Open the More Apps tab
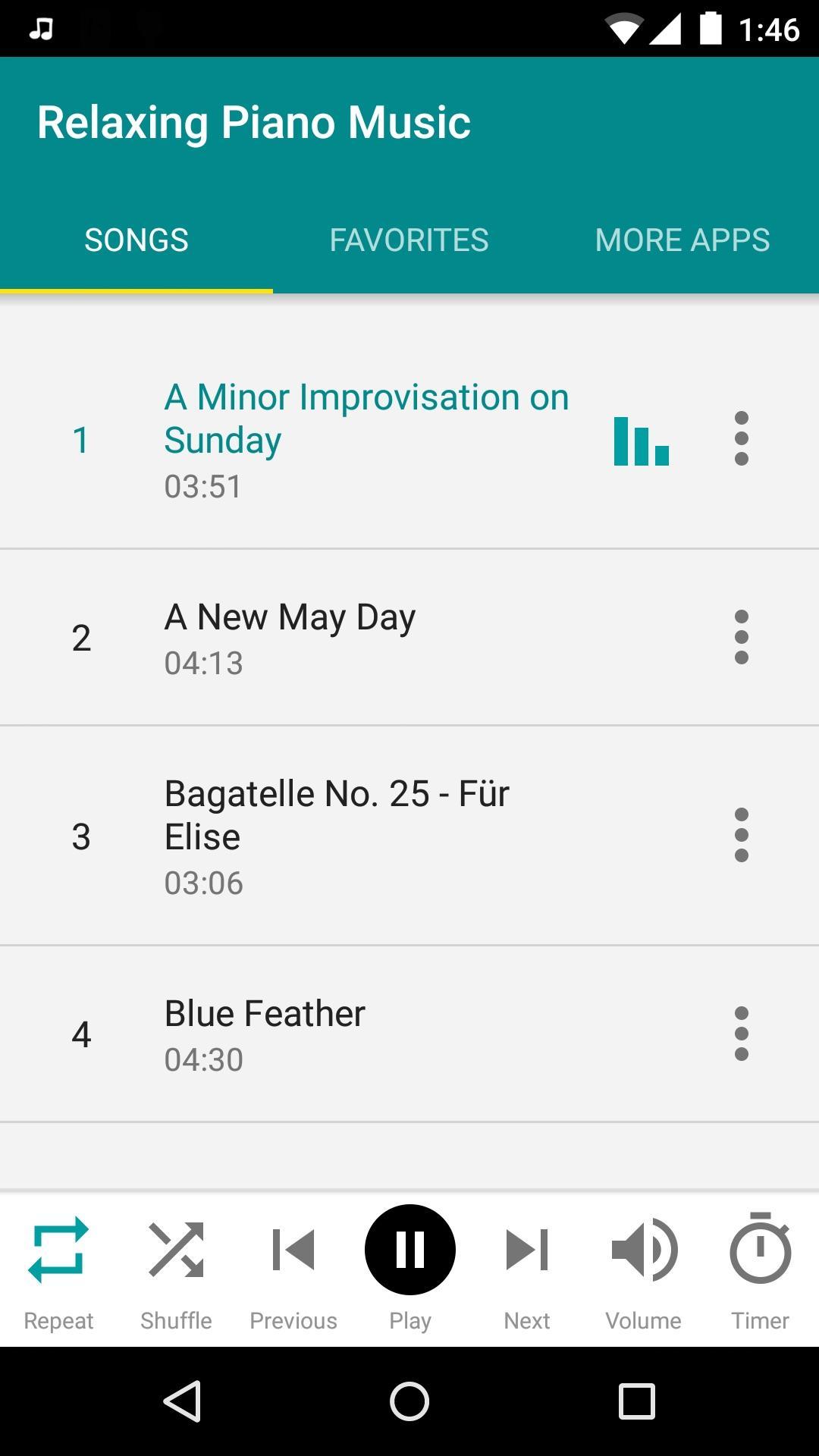This screenshot has width=819, height=1456. tap(682, 240)
